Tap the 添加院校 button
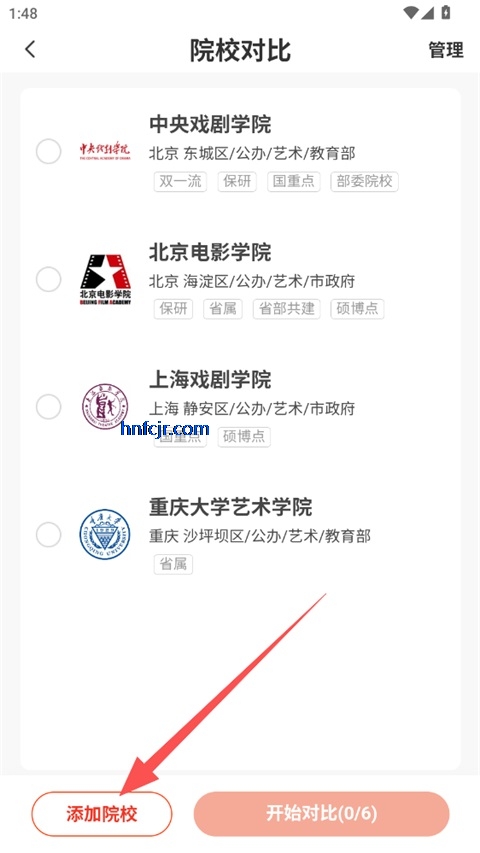Screen dimensions: 480x853 point(102,814)
